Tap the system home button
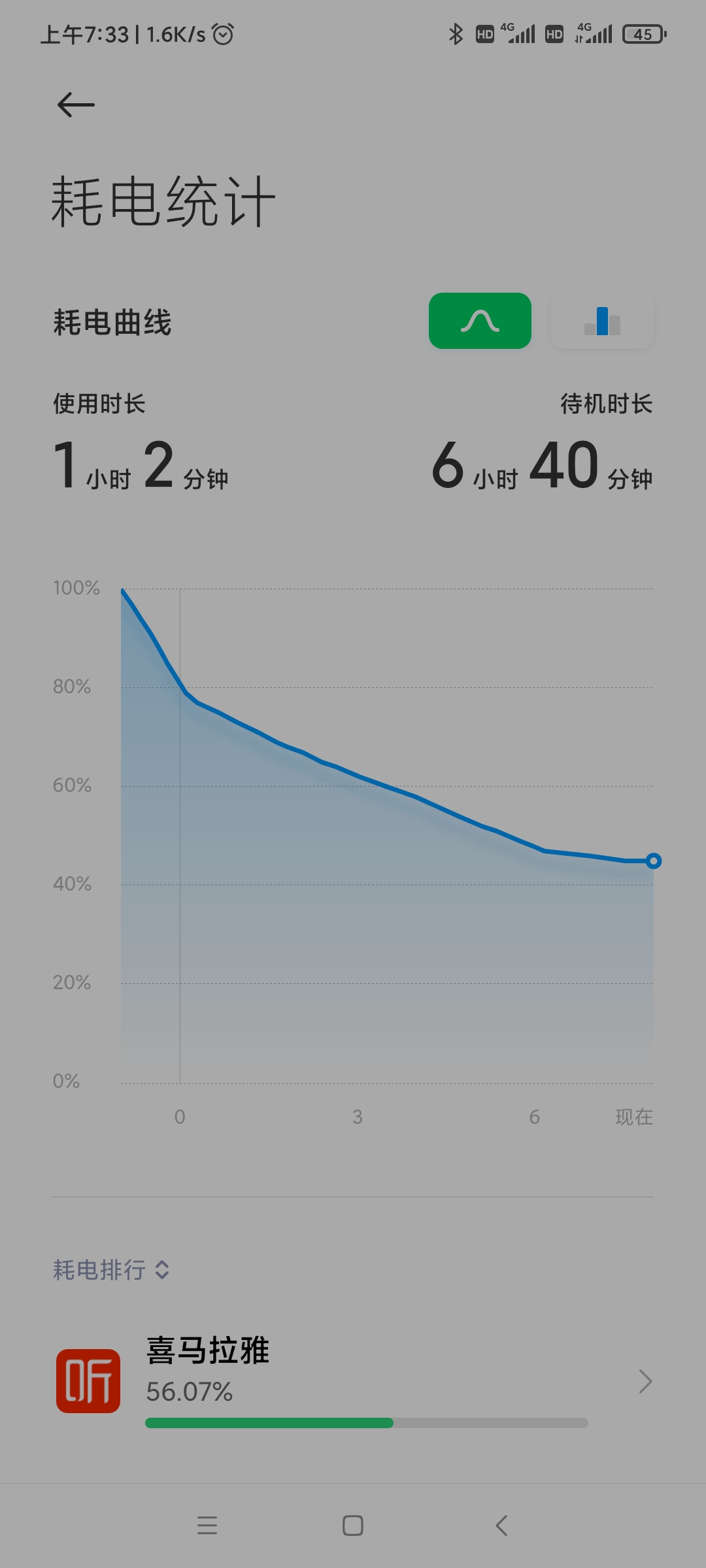 pyautogui.click(x=353, y=1526)
